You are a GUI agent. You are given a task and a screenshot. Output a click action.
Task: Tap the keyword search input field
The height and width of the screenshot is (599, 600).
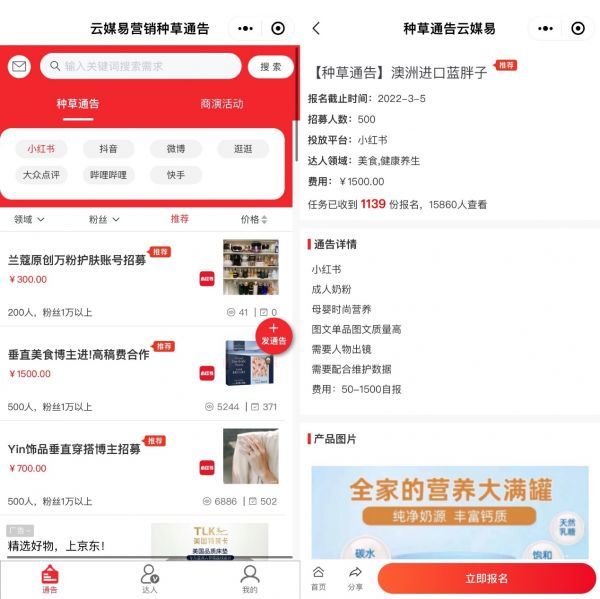[140, 67]
